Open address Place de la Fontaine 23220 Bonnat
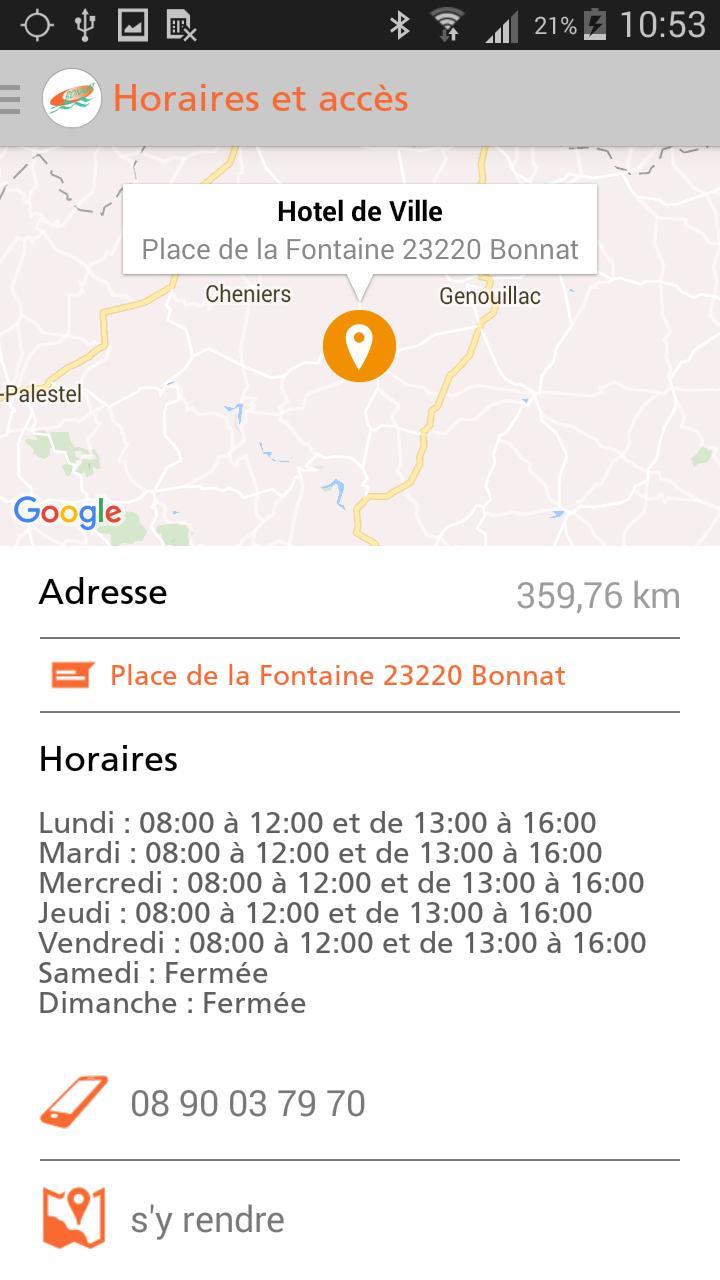The width and height of the screenshot is (720, 1280). point(337,676)
